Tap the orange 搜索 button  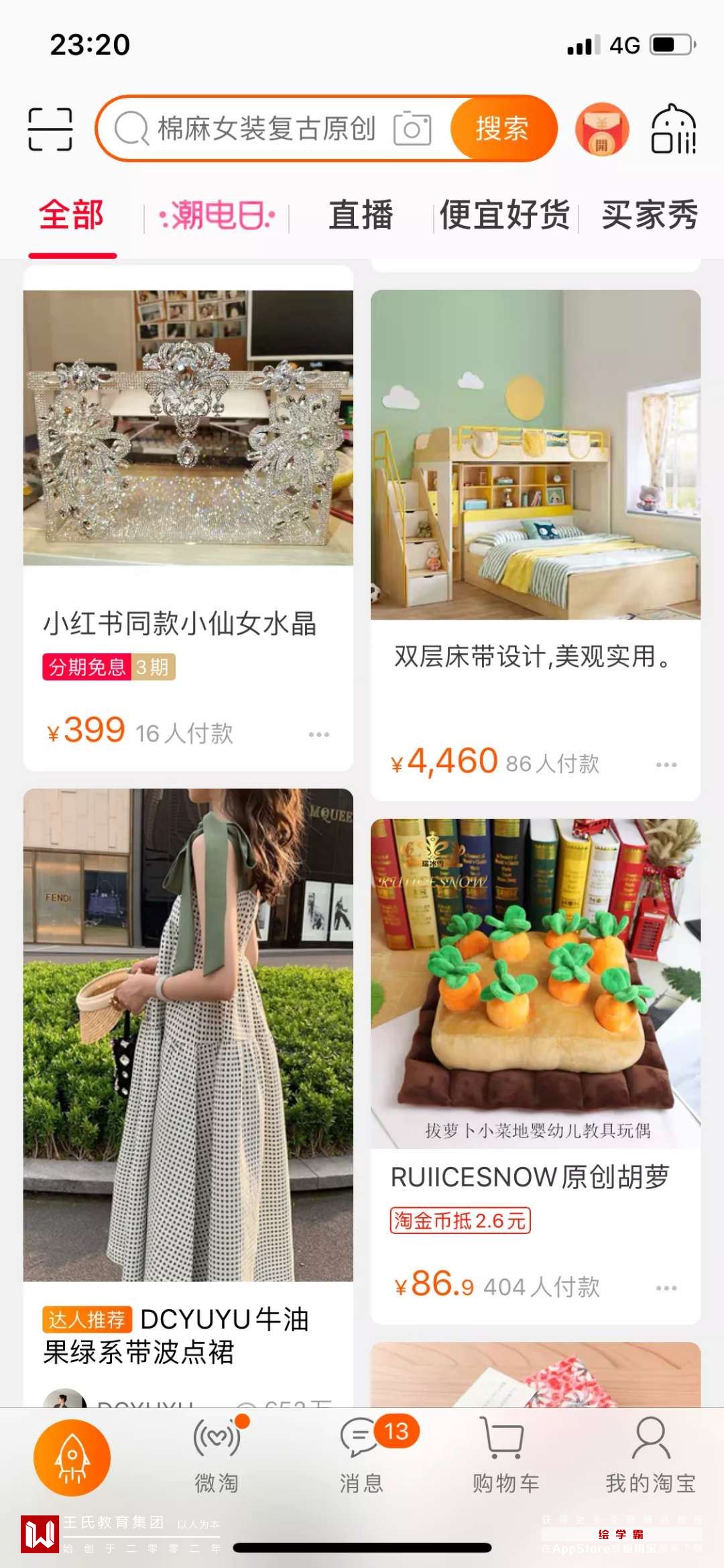point(502,129)
